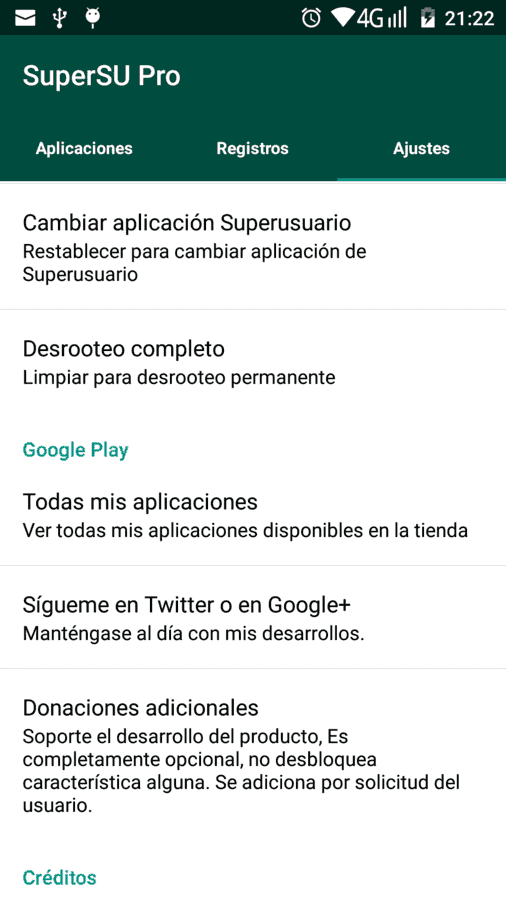Open Todas mis aplicaciones
The image size is (506, 899).
pyautogui.click(x=253, y=514)
